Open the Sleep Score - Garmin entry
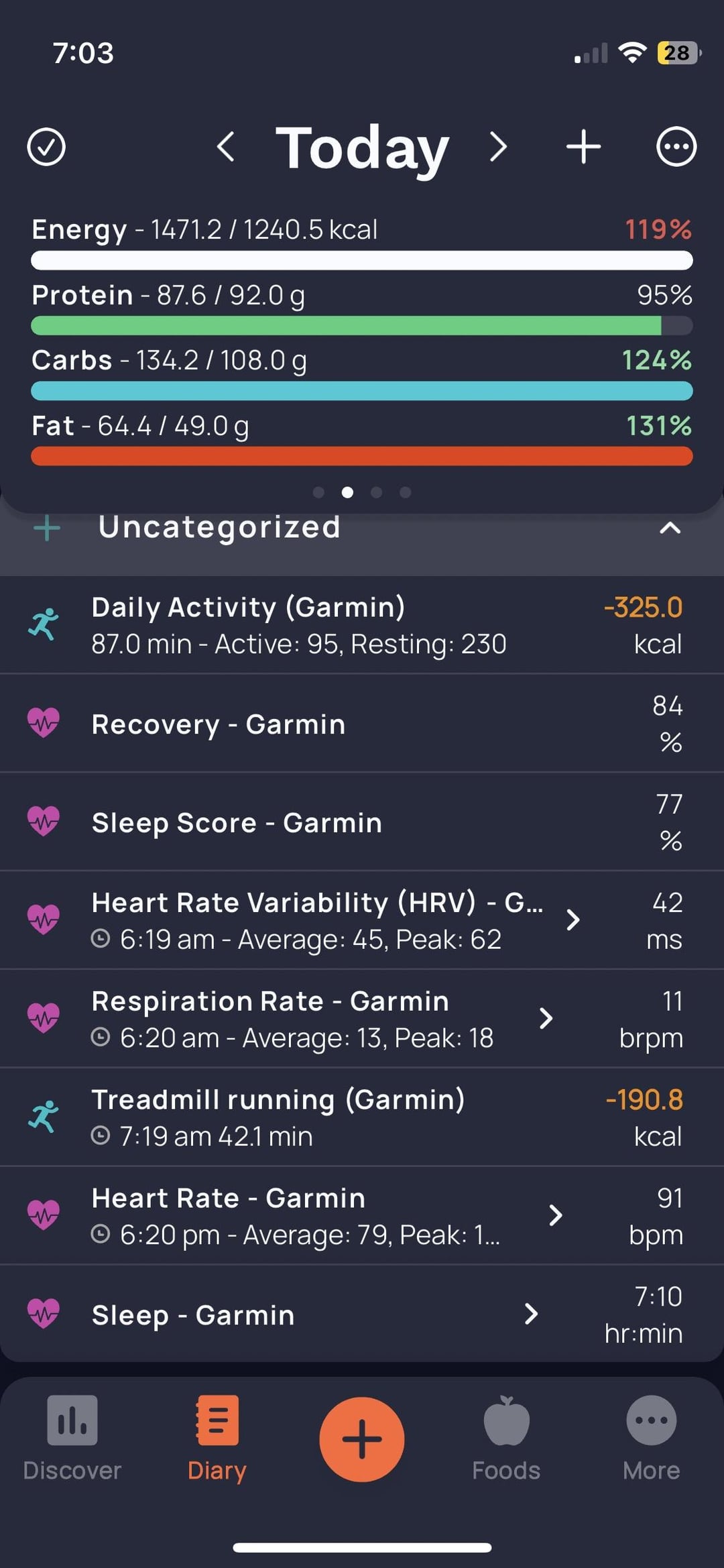724x1568 pixels. tap(362, 822)
